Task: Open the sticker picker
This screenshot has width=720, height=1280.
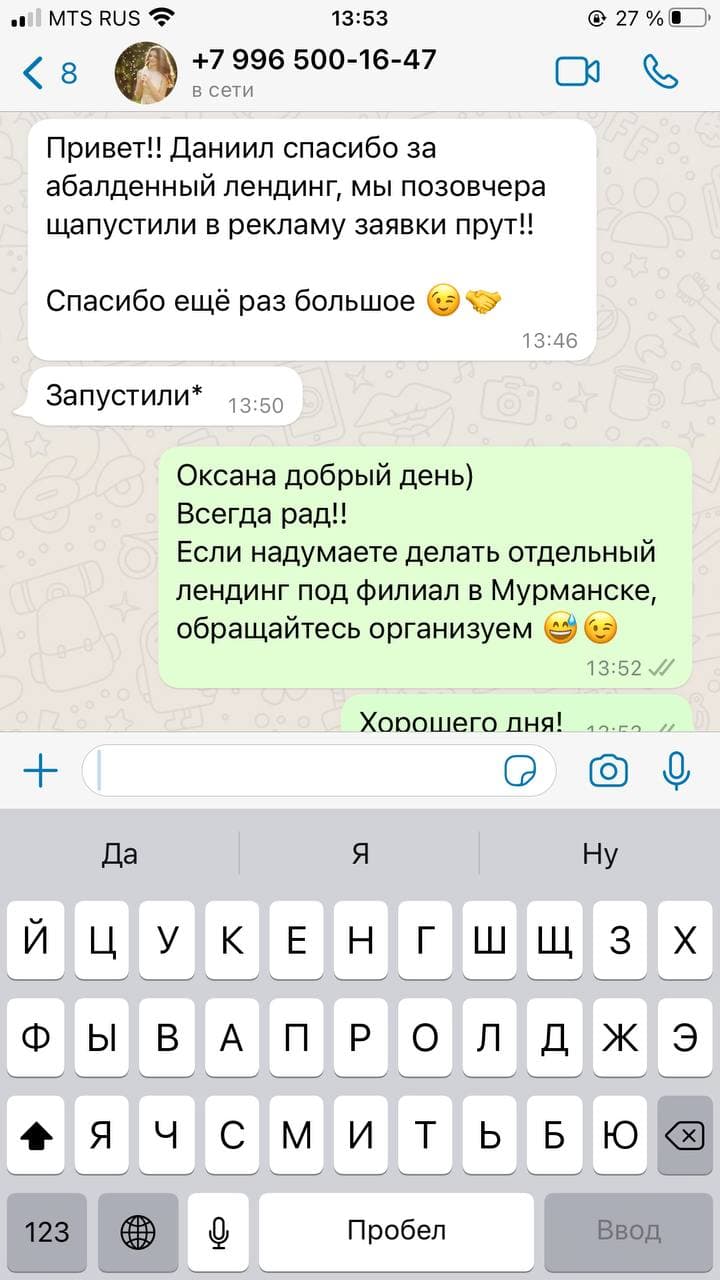Action: click(521, 770)
